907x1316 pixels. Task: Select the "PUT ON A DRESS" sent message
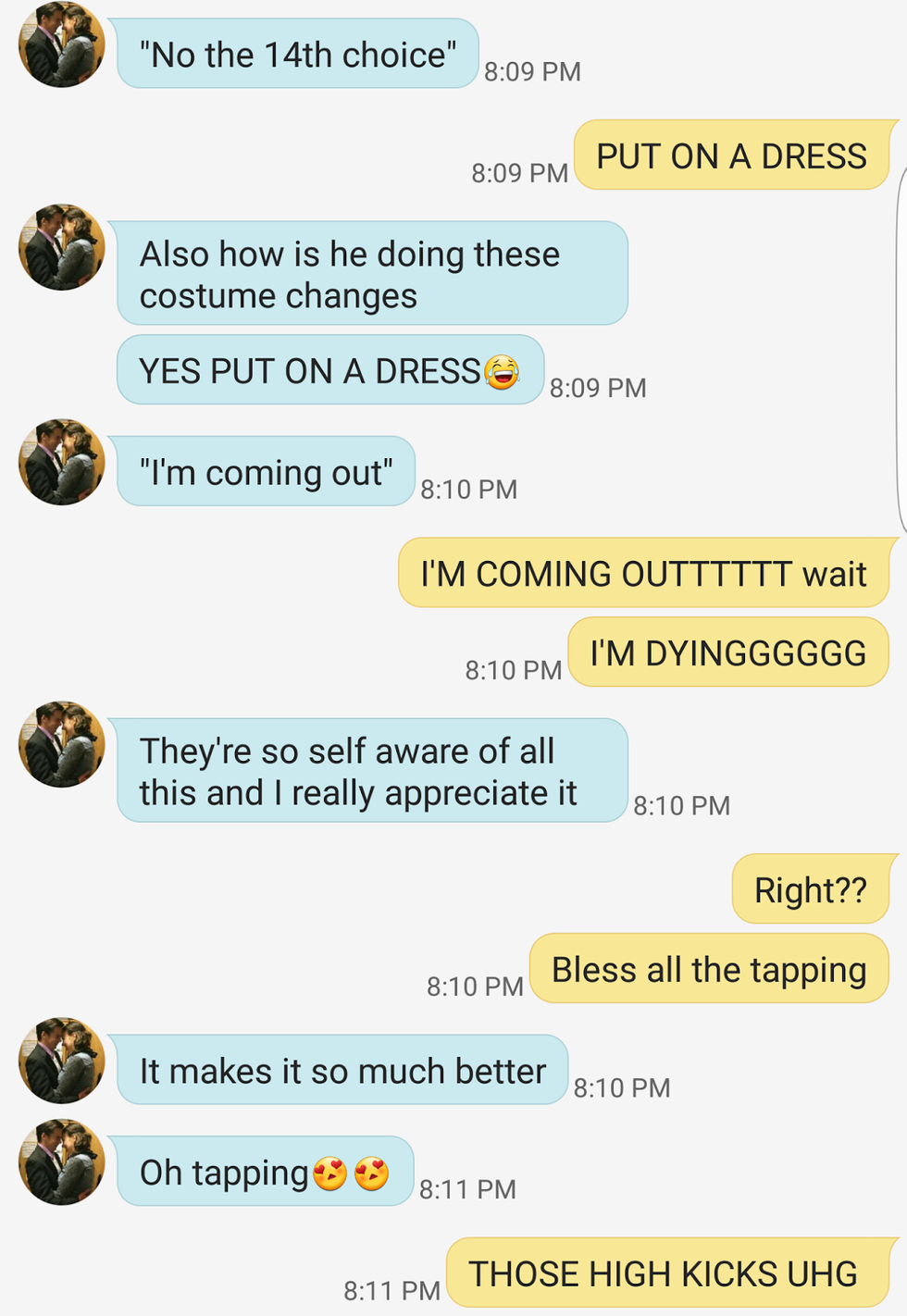pos(731,155)
